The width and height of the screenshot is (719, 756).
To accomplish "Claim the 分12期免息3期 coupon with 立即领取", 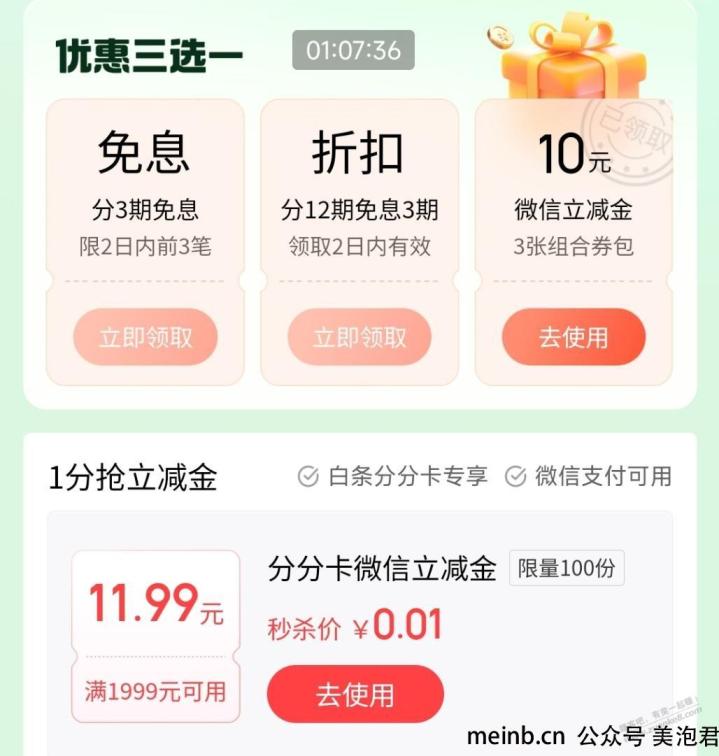I will (x=359, y=337).
